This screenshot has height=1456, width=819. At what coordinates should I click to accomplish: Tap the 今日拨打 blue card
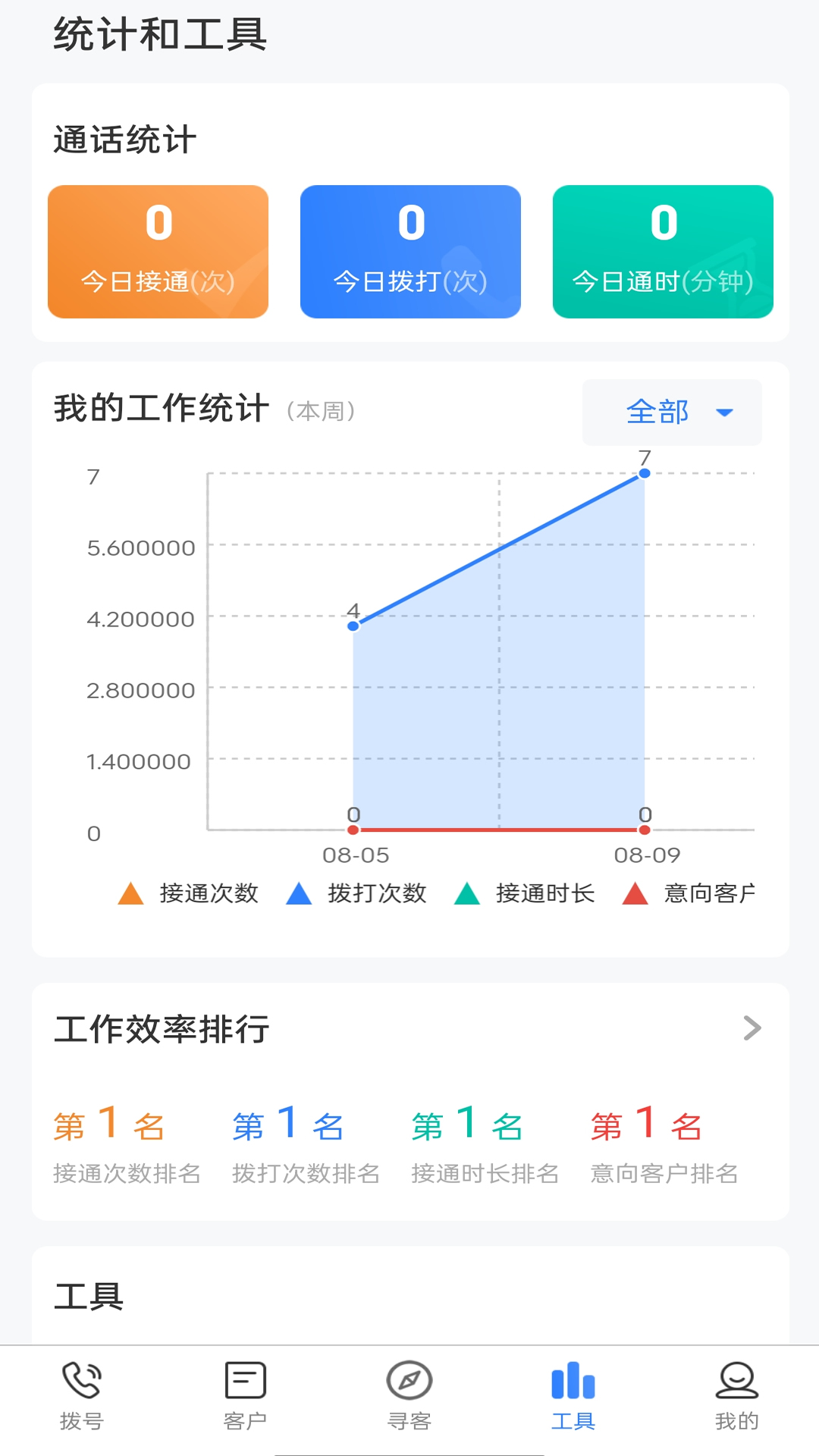point(410,252)
